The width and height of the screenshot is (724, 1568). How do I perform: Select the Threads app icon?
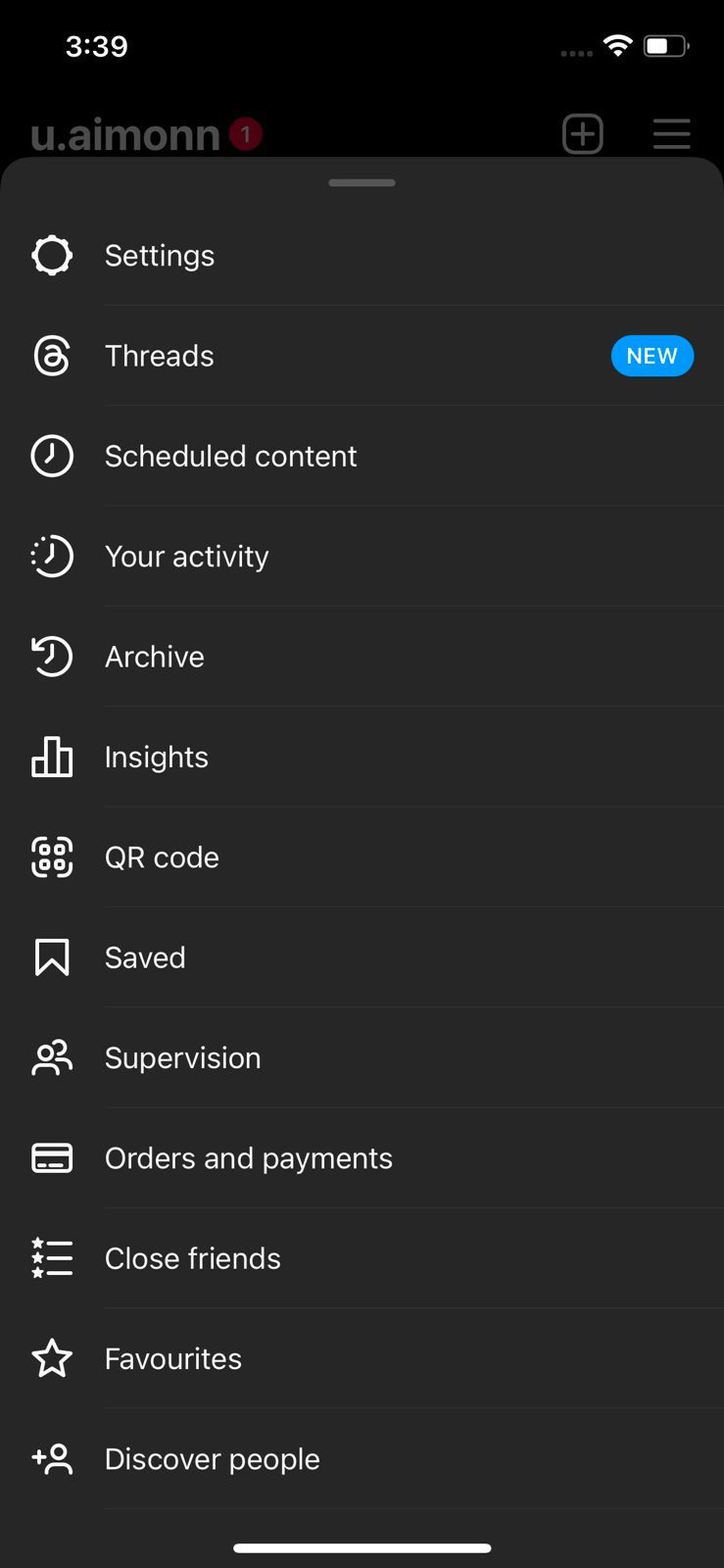[51, 356]
